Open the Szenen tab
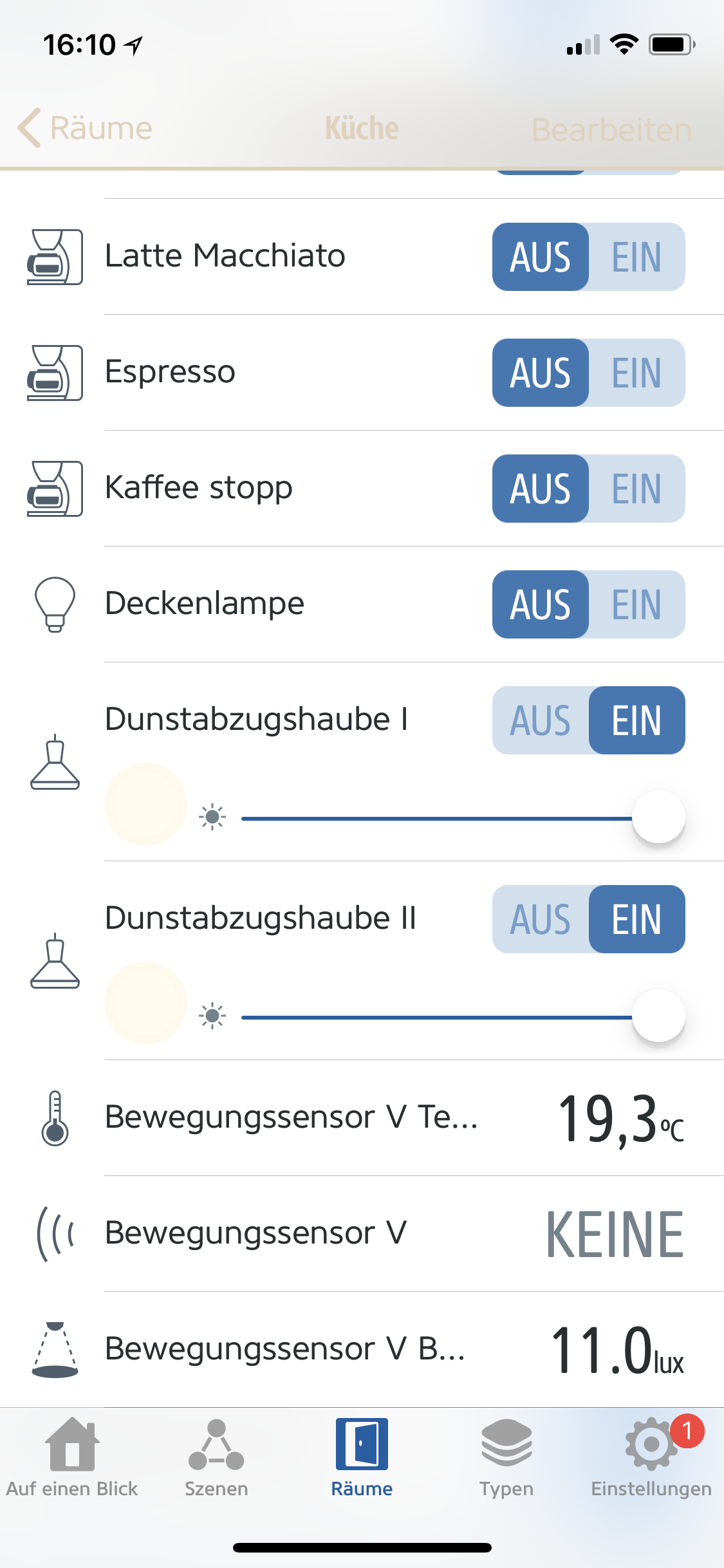 point(216,1458)
